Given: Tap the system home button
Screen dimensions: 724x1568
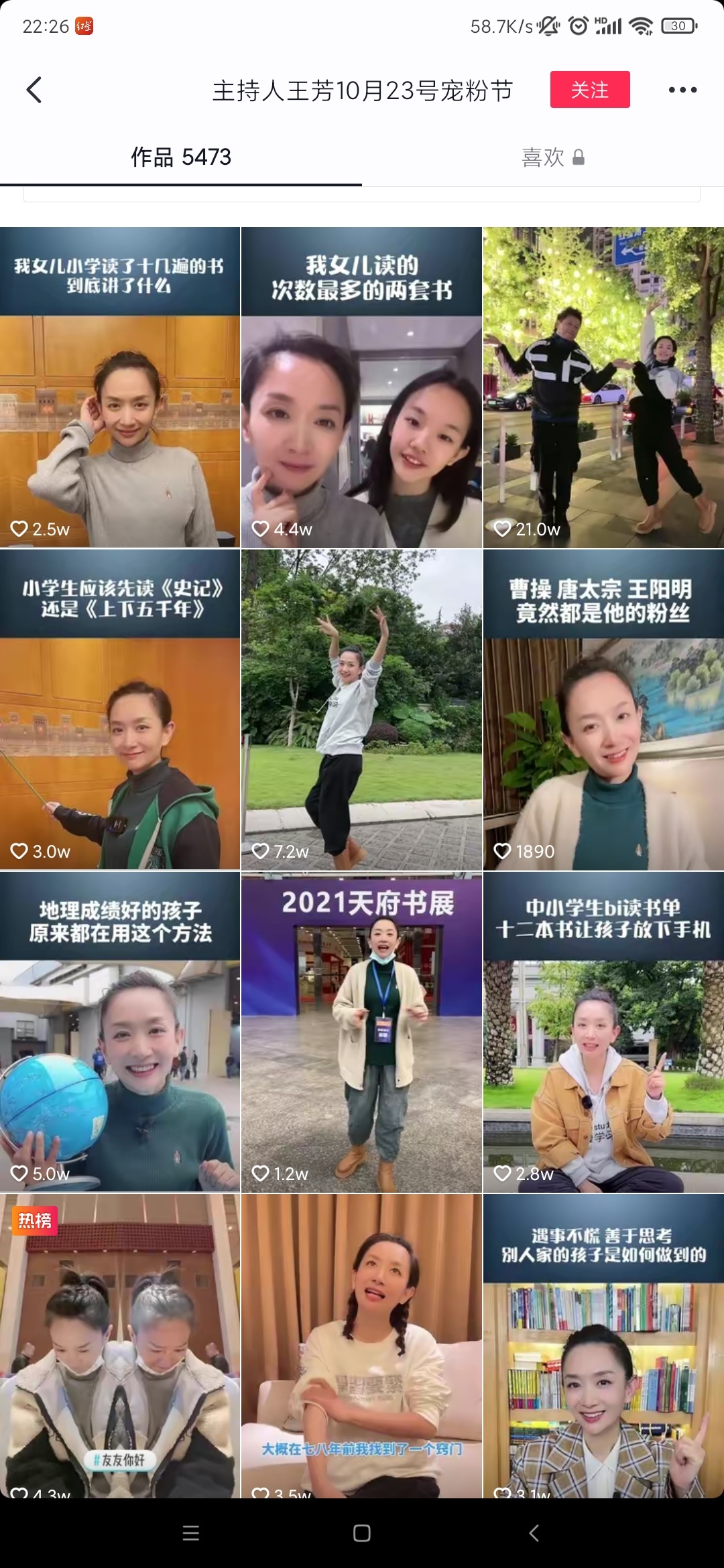Looking at the screenshot, I should pos(362,1533).
